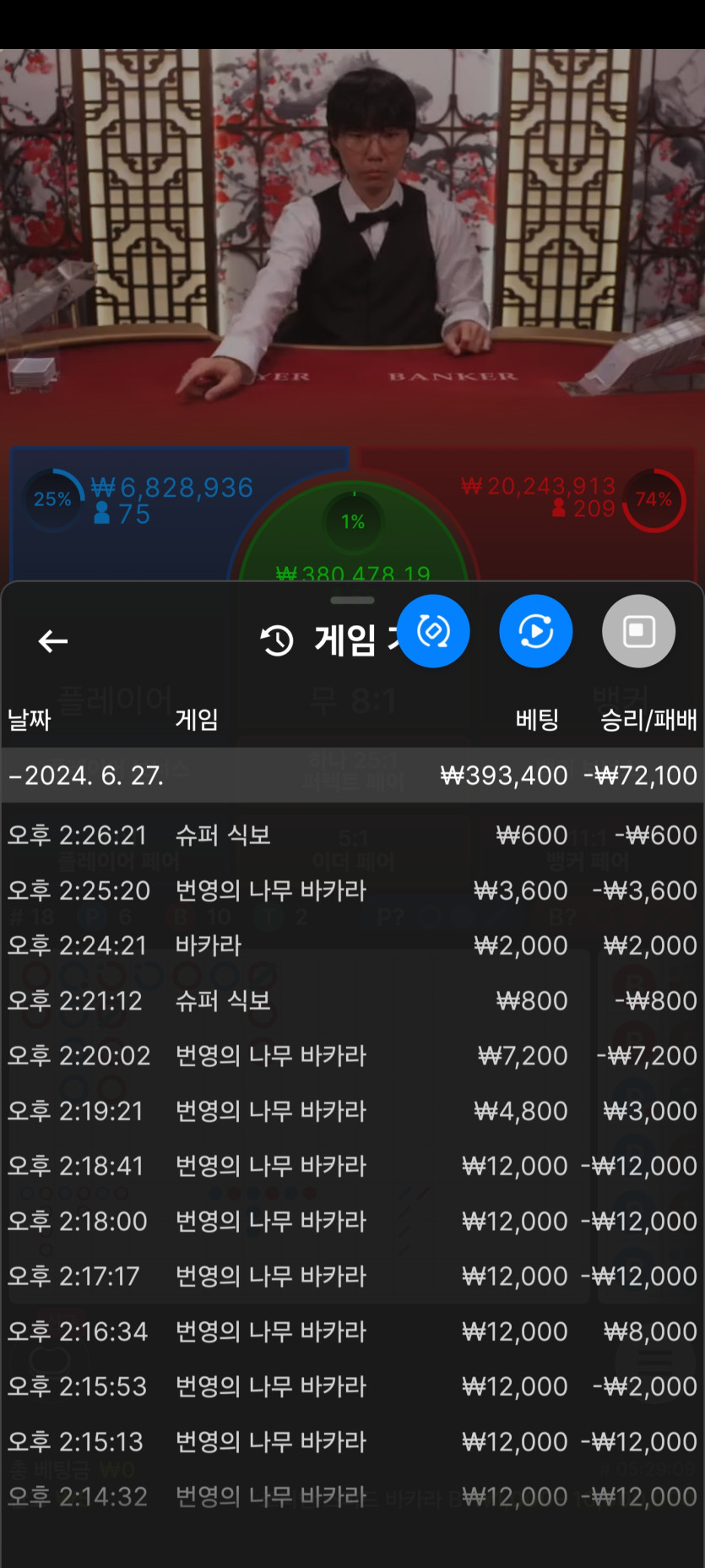
Task: Select the 오후 2:14:32 game entry
Action: [x=352, y=1497]
